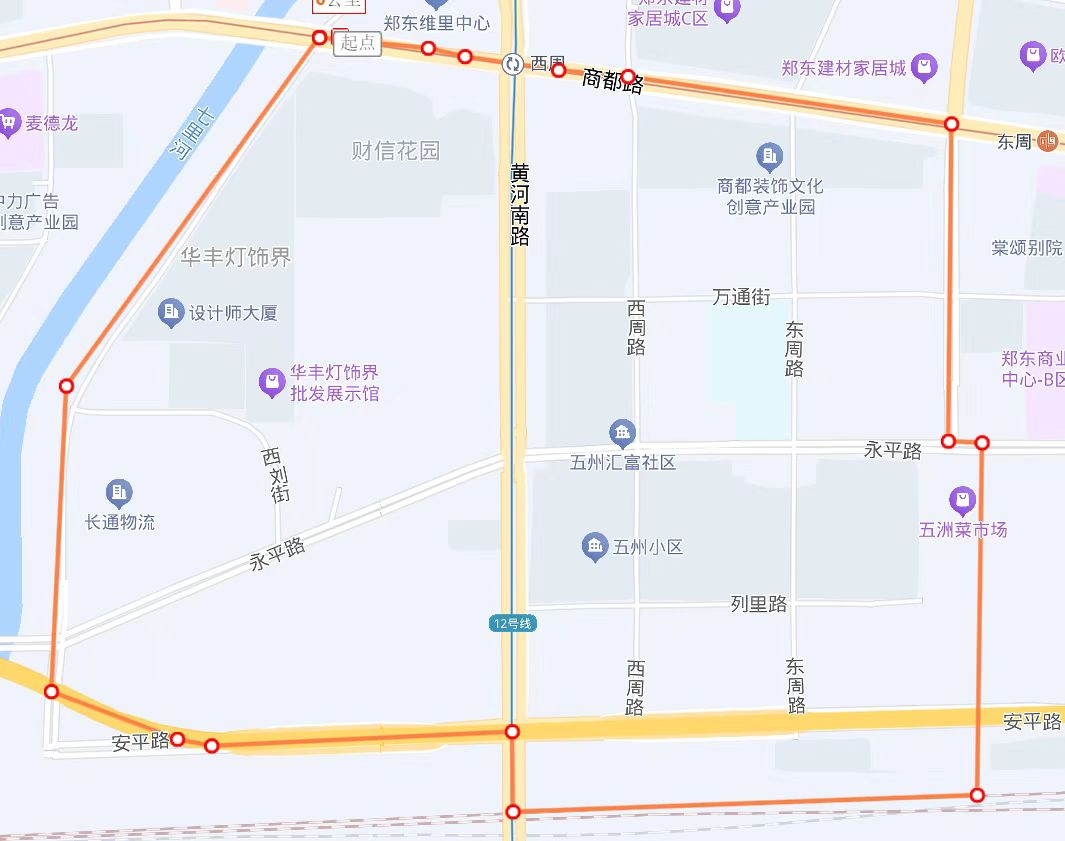This screenshot has height=841, width=1065.
Task: Open the 设计师大厦 building marker
Action: click(171, 312)
